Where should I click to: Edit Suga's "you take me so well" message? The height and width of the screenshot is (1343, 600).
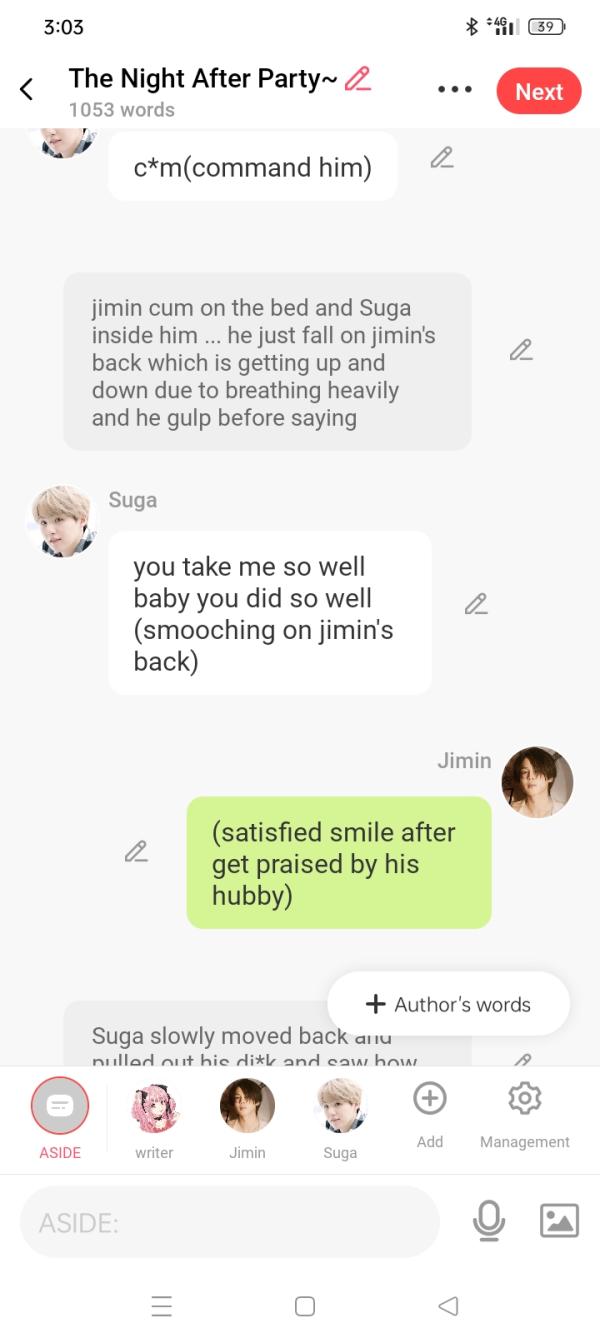coord(476,604)
